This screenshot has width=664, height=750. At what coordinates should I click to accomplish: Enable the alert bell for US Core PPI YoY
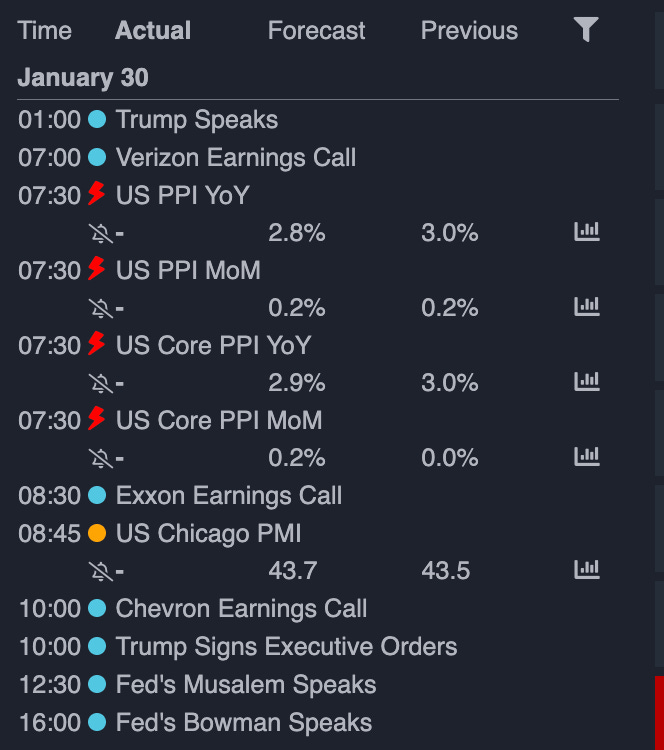point(100,383)
